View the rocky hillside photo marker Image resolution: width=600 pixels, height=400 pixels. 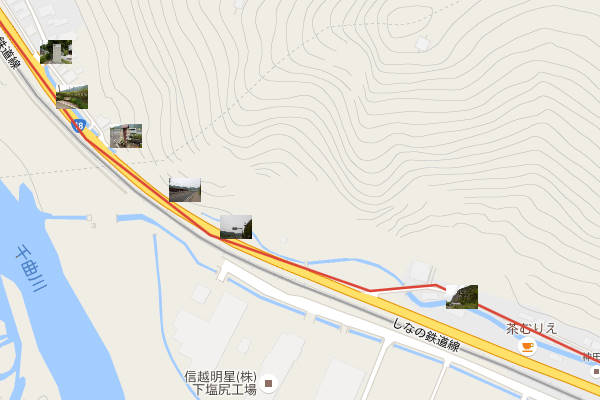pyautogui.click(x=462, y=297)
